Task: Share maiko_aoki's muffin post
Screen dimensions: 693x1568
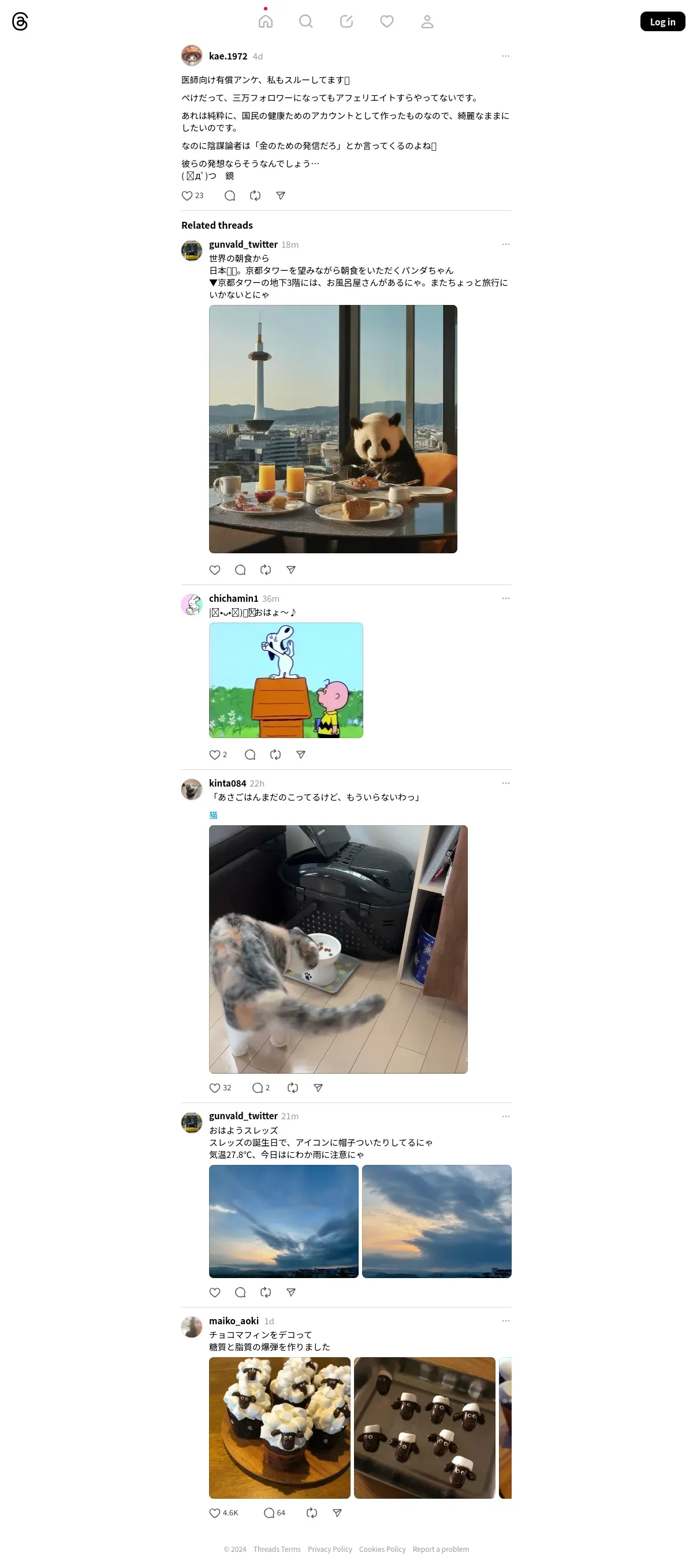Action: click(337, 1512)
